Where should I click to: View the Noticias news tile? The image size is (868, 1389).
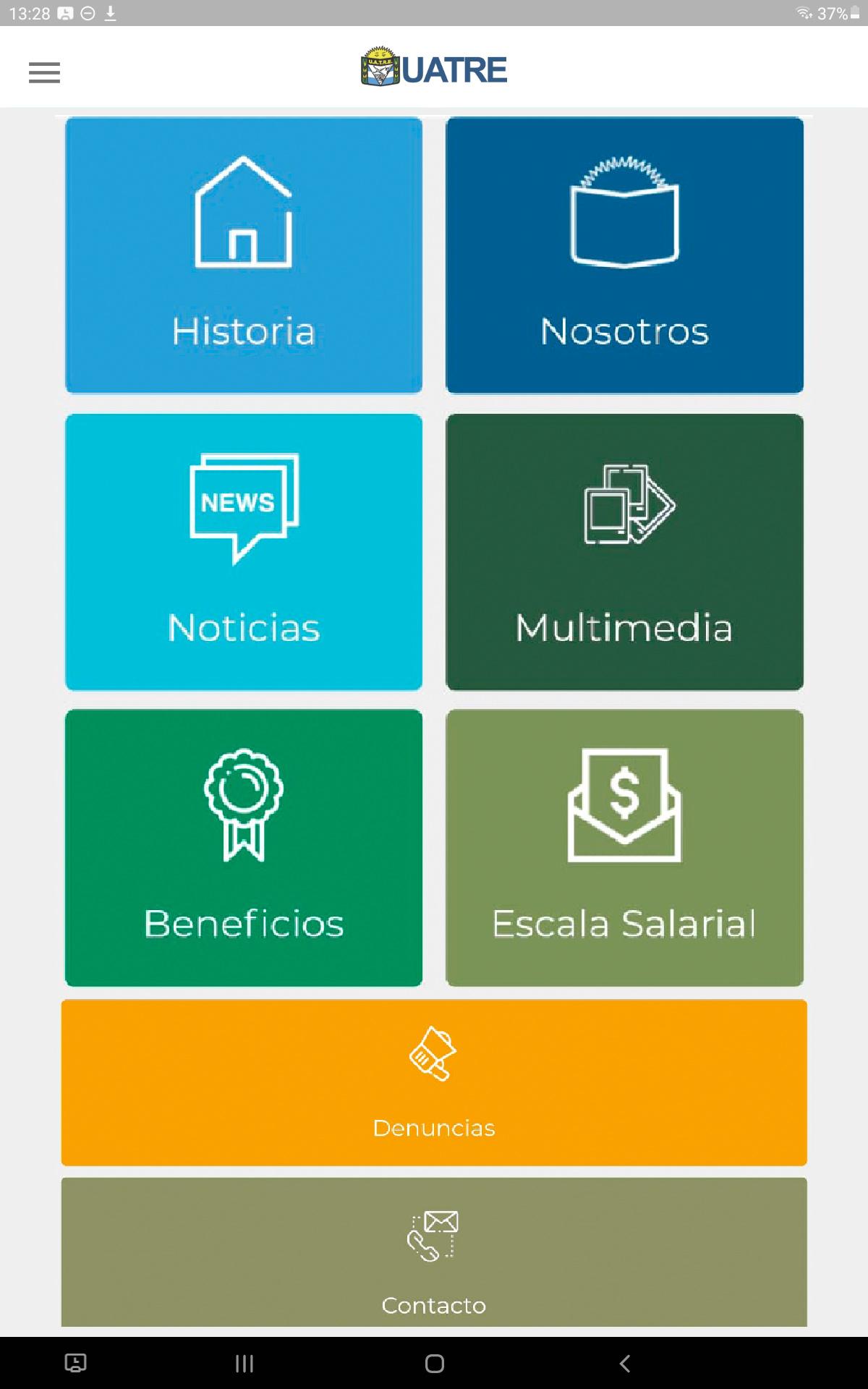pos(244,552)
